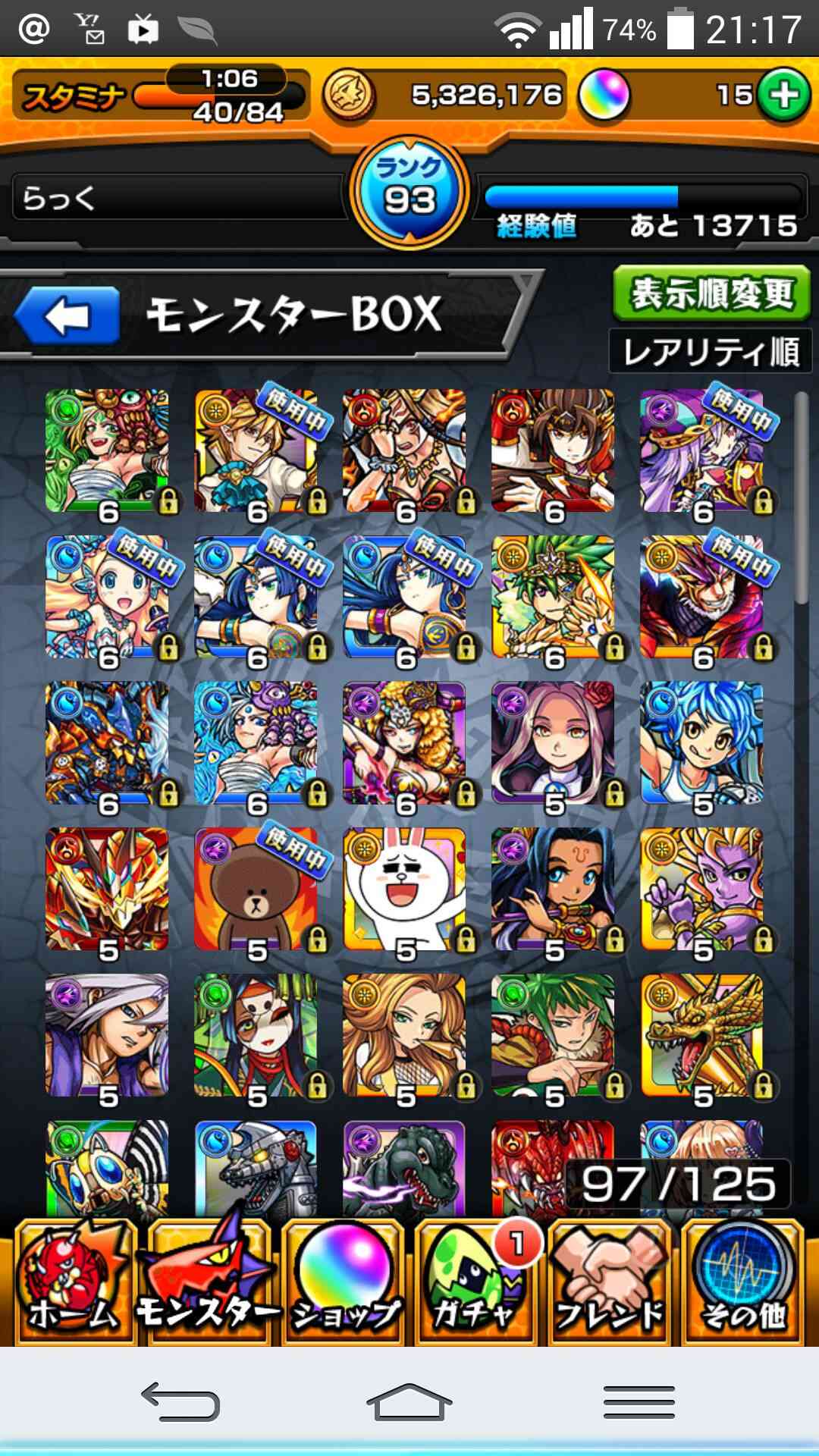
Task: Open the ホーム tab
Action: pyautogui.click(x=73, y=1282)
